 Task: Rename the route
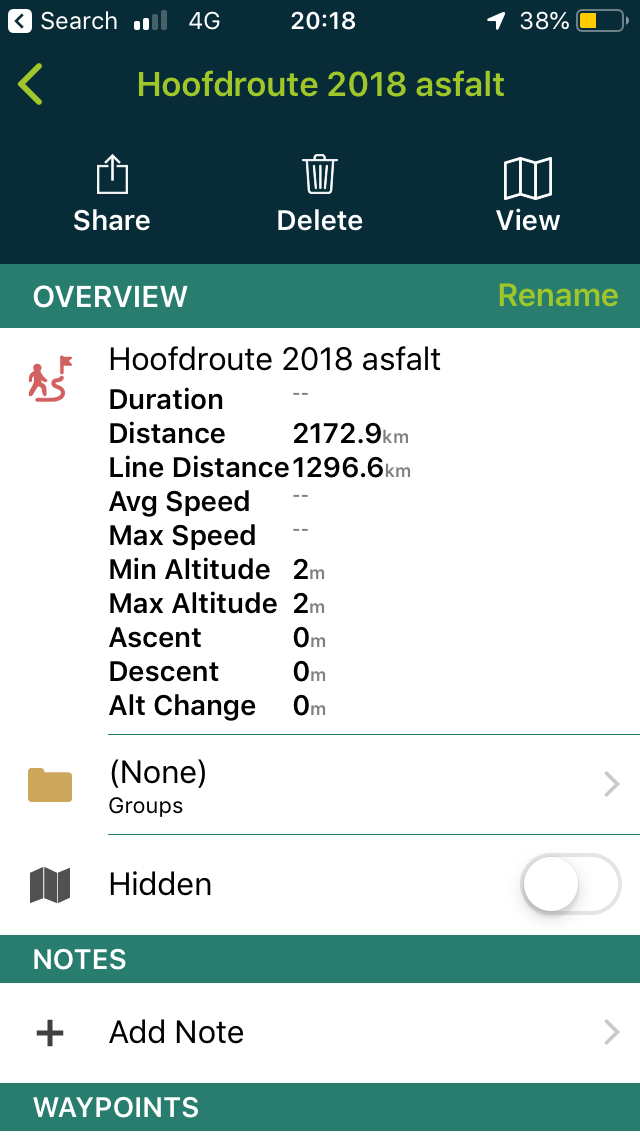[x=558, y=296]
